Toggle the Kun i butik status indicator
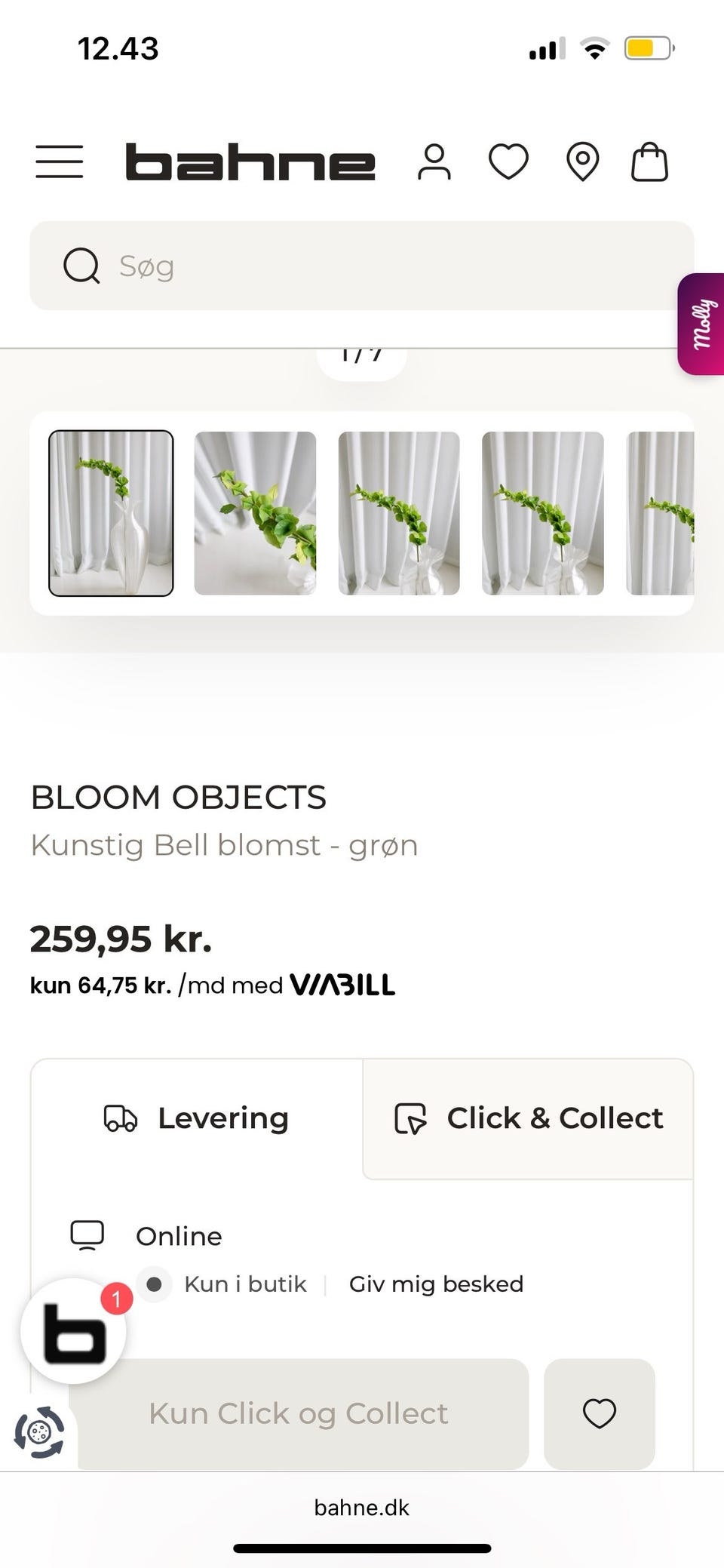724x1568 pixels. [x=155, y=1284]
